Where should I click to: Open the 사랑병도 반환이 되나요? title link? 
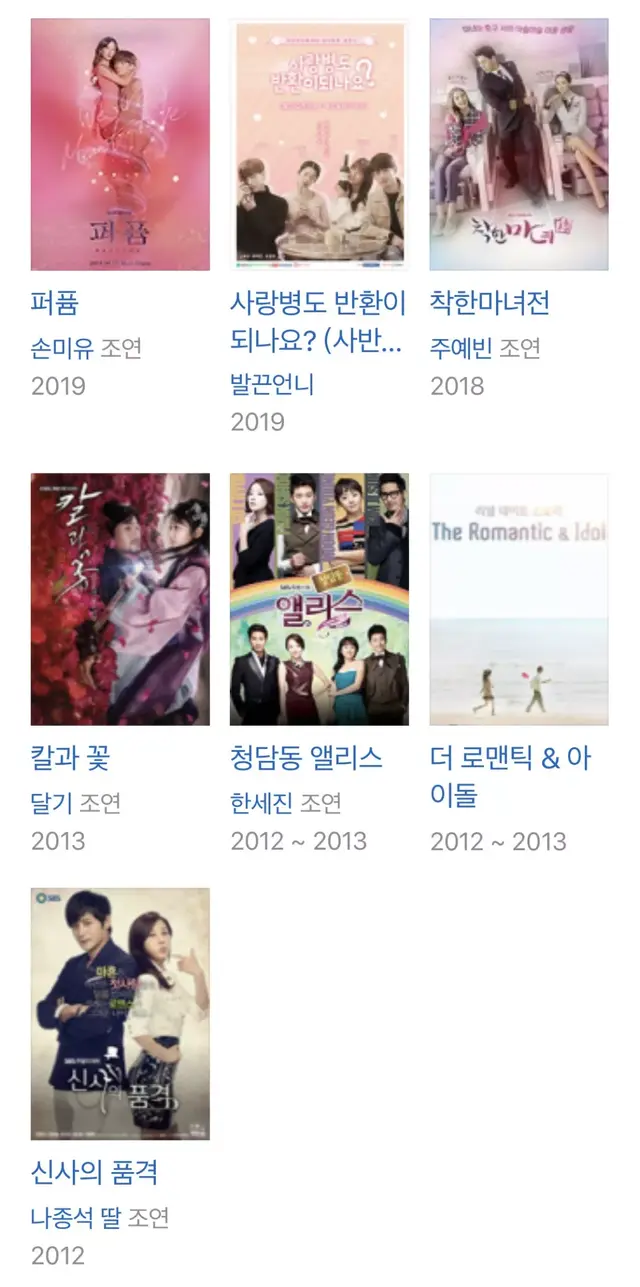click(x=317, y=321)
